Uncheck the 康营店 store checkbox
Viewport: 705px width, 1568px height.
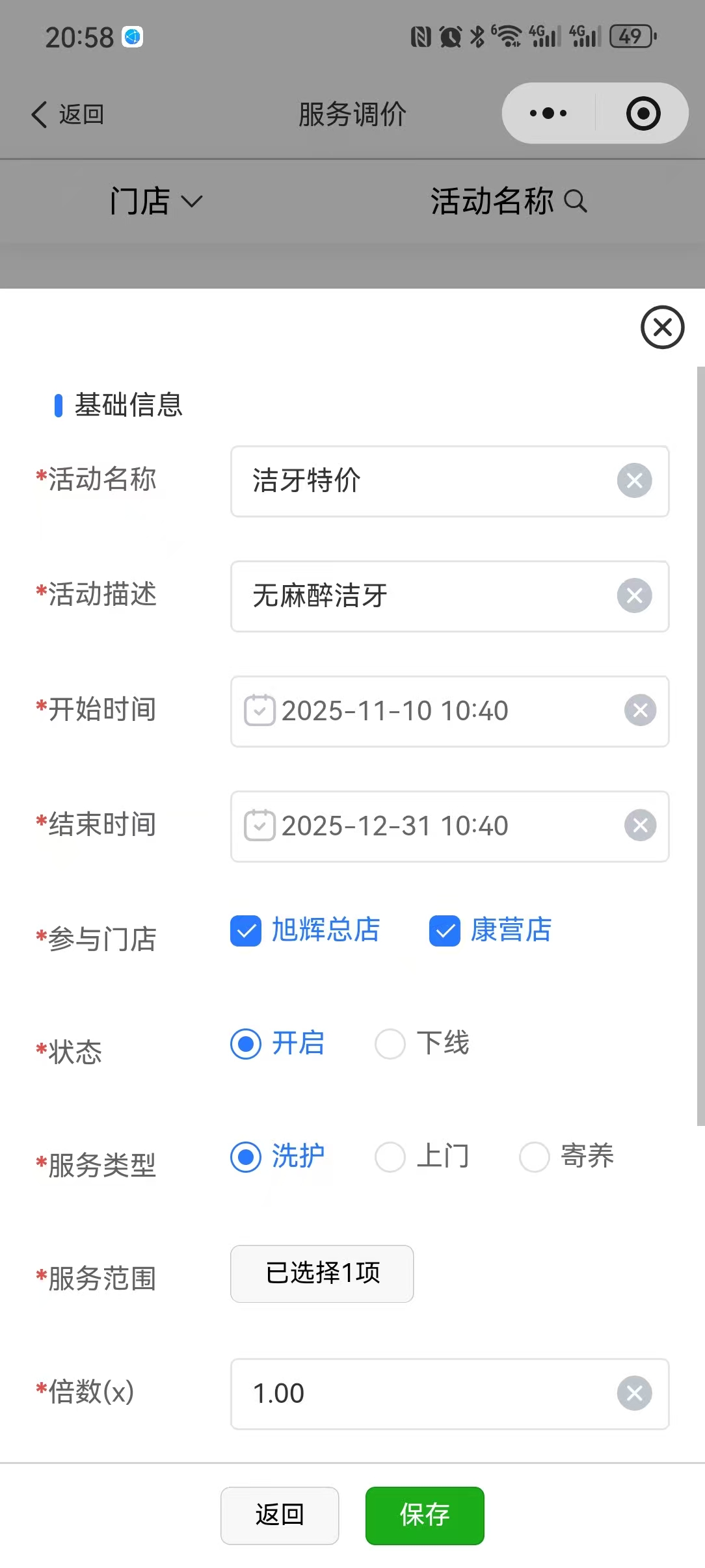tap(445, 931)
